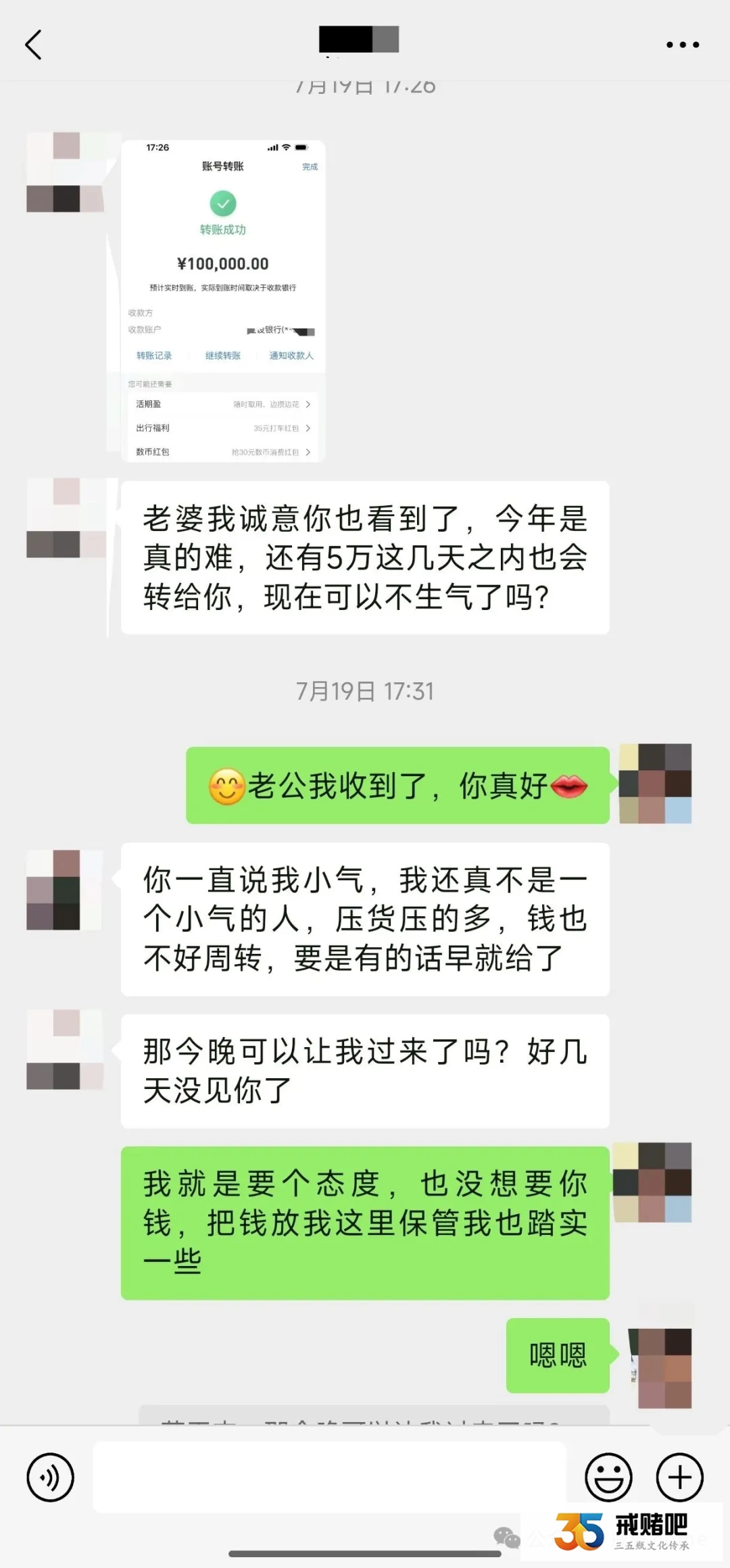Tap the smiling emoji in the green reply
The height and width of the screenshot is (1568, 730).
click(228, 786)
